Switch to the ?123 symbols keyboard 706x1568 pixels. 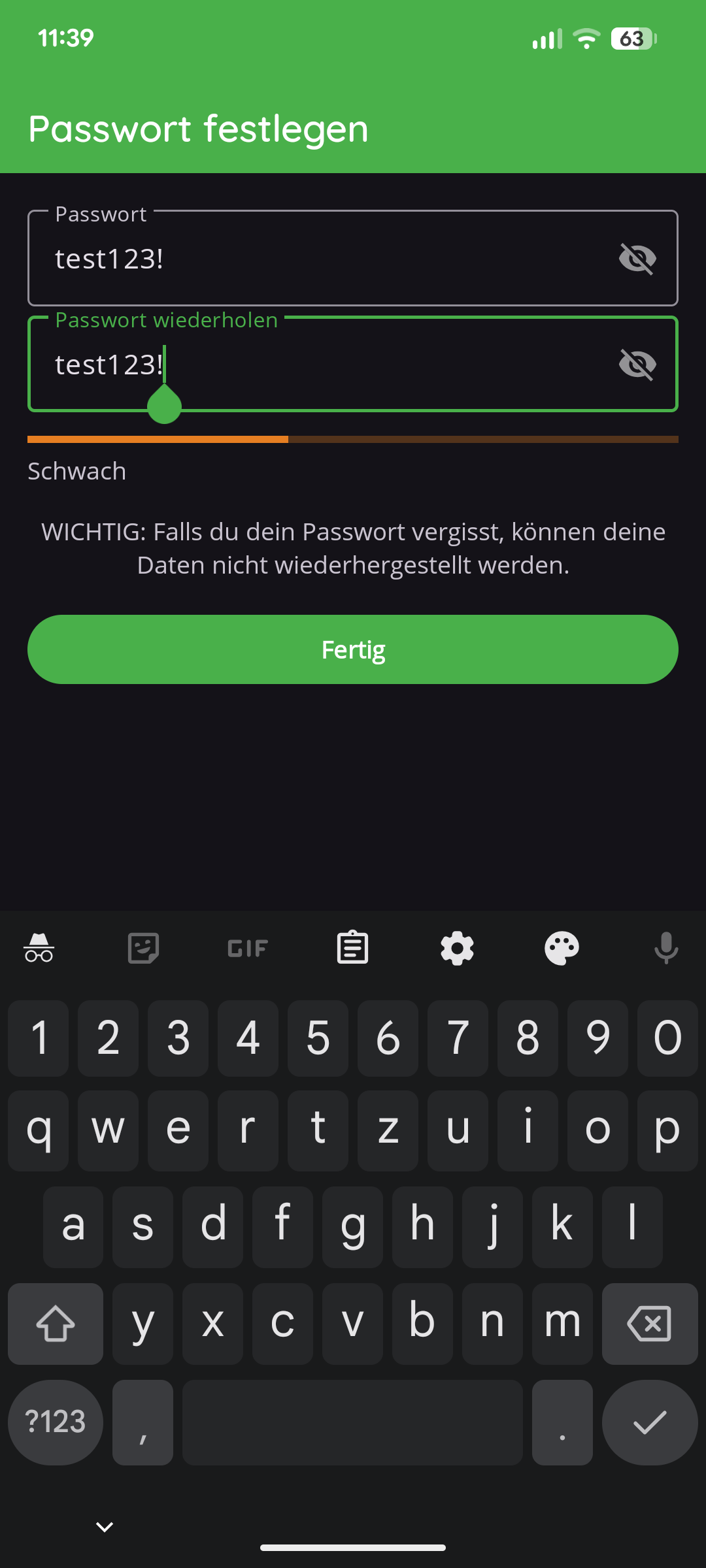tap(56, 1422)
